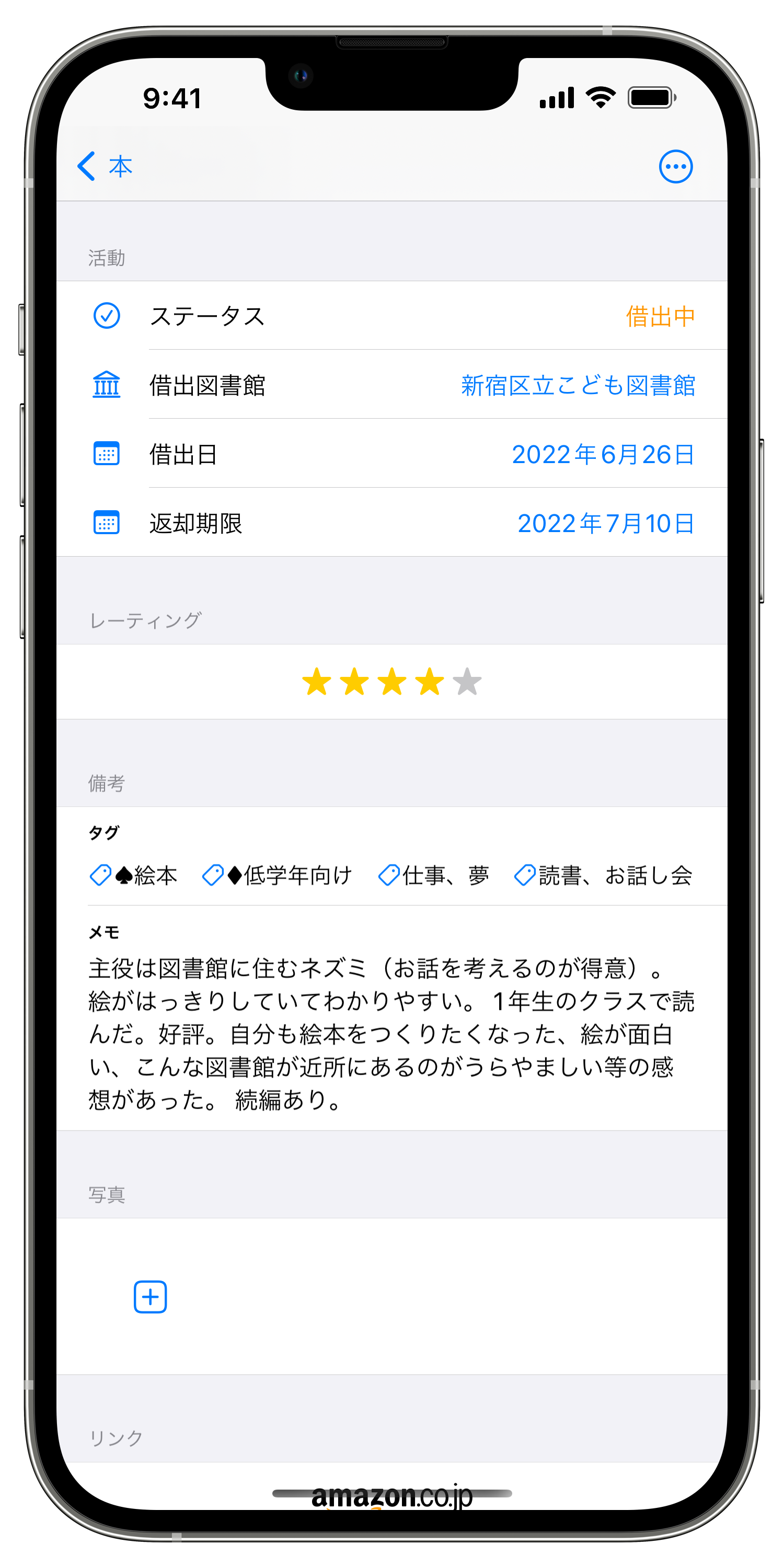Viewport: 784px width, 1568px height.
Task: Open the more options ellipsis menu
Action: point(675,166)
